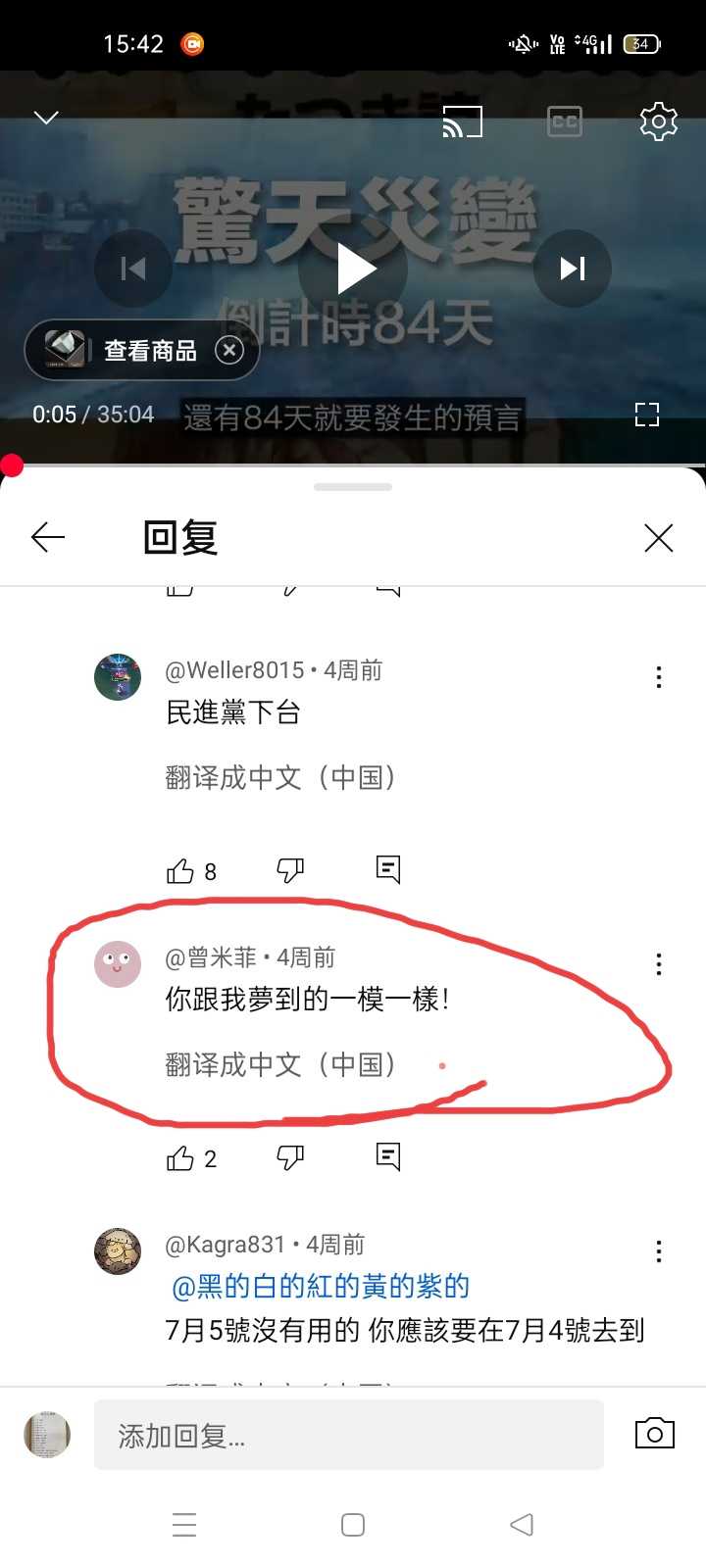Go to the previous video
Viewport: 706px width, 1568px height.
click(133, 269)
